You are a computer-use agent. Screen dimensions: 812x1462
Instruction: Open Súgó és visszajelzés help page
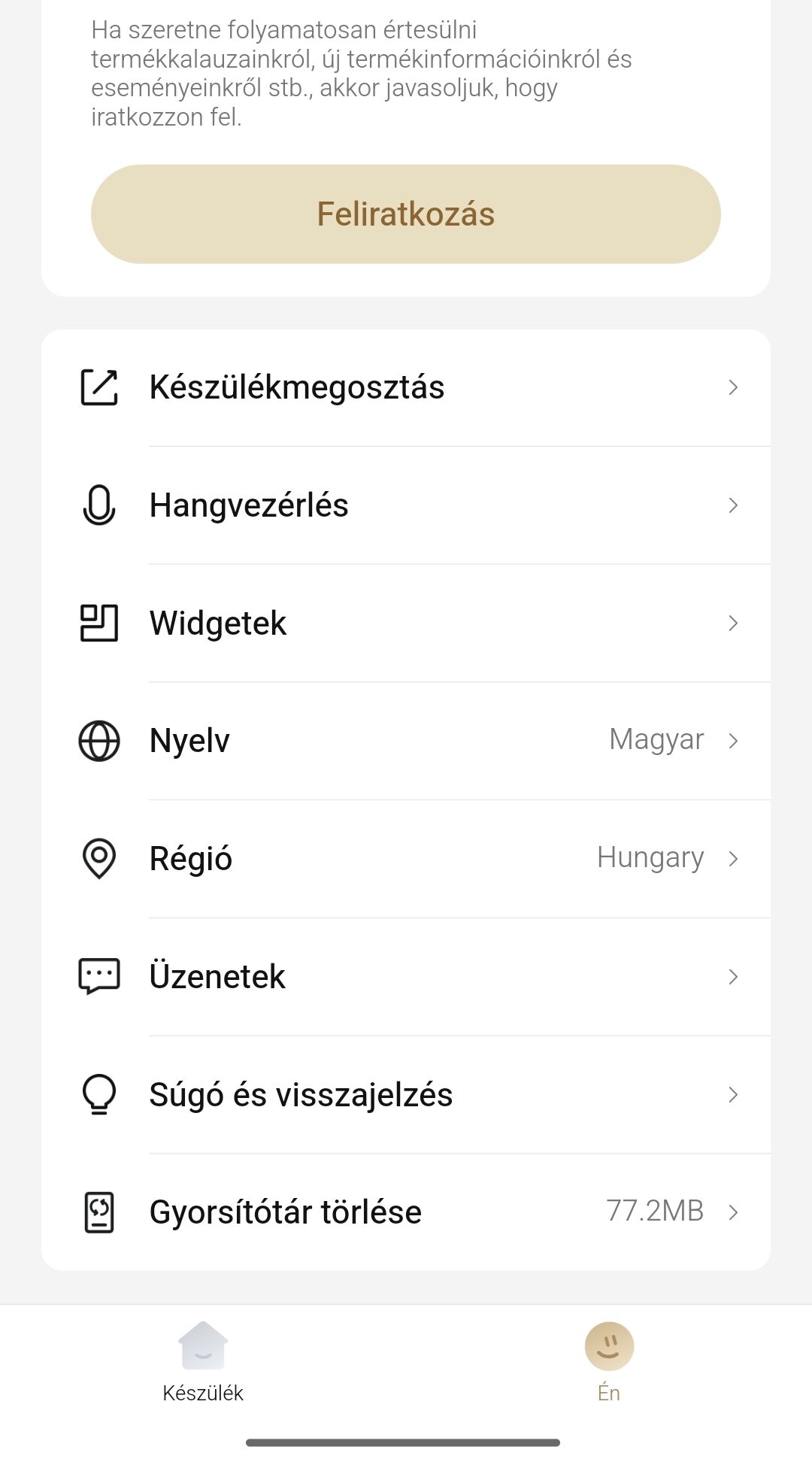pyautogui.click(x=406, y=1095)
